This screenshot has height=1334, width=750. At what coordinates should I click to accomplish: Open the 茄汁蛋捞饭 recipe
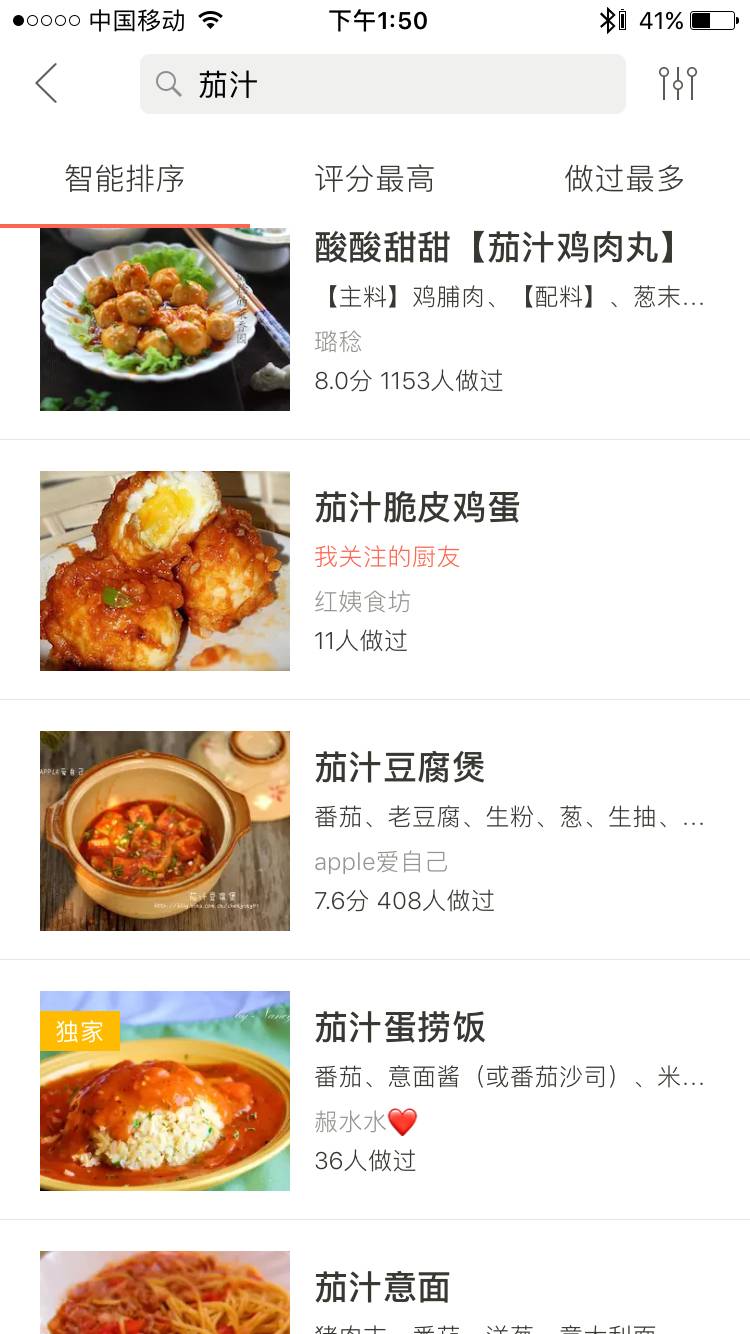click(400, 1028)
